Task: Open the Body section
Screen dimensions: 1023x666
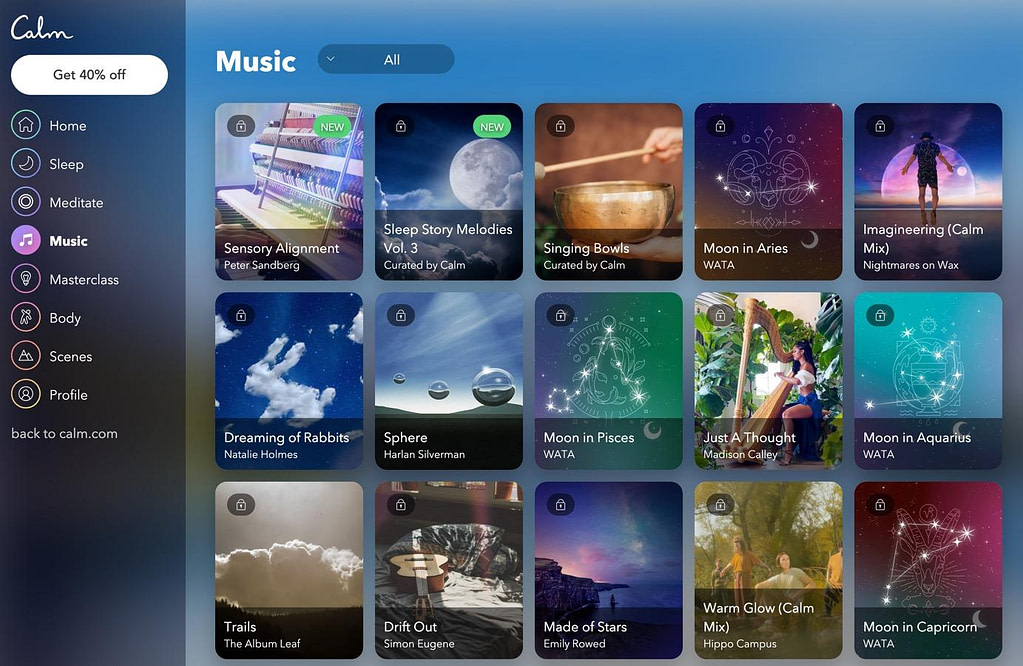Action: click(x=64, y=318)
